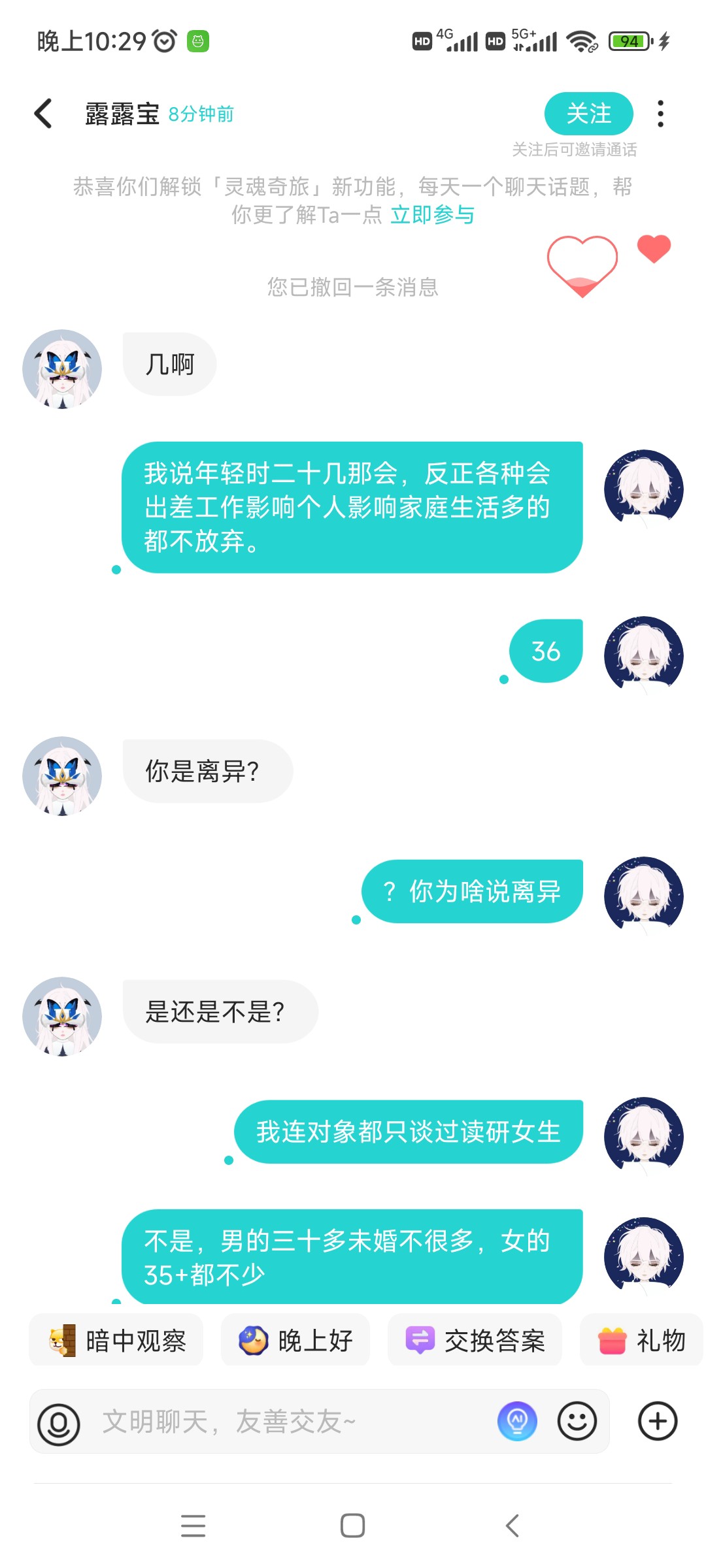Open the 礼物 gift panel

click(x=642, y=1341)
